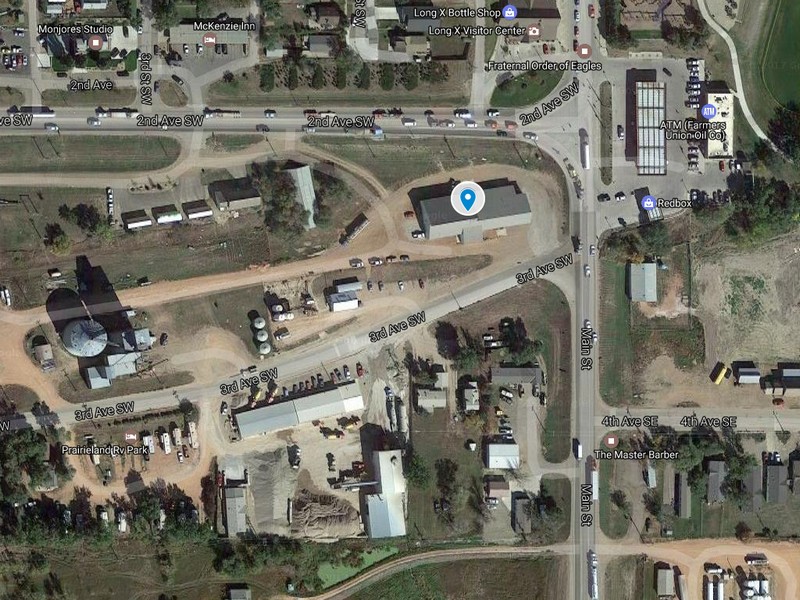Image resolution: width=800 pixels, height=600 pixels.
Task: Select the Farmers Union Oil ATM marker
Action: (709, 110)
